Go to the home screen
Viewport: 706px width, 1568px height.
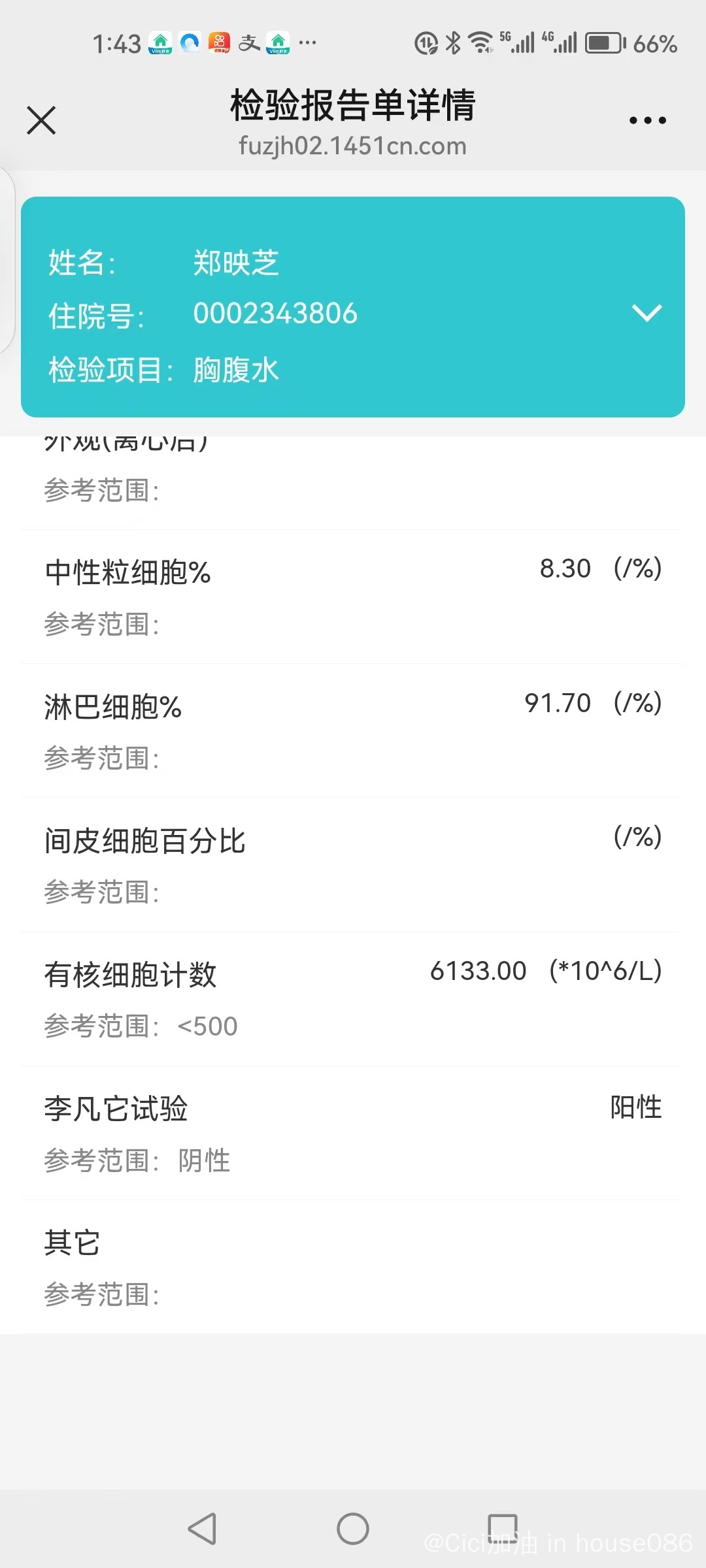point(353,1529)
